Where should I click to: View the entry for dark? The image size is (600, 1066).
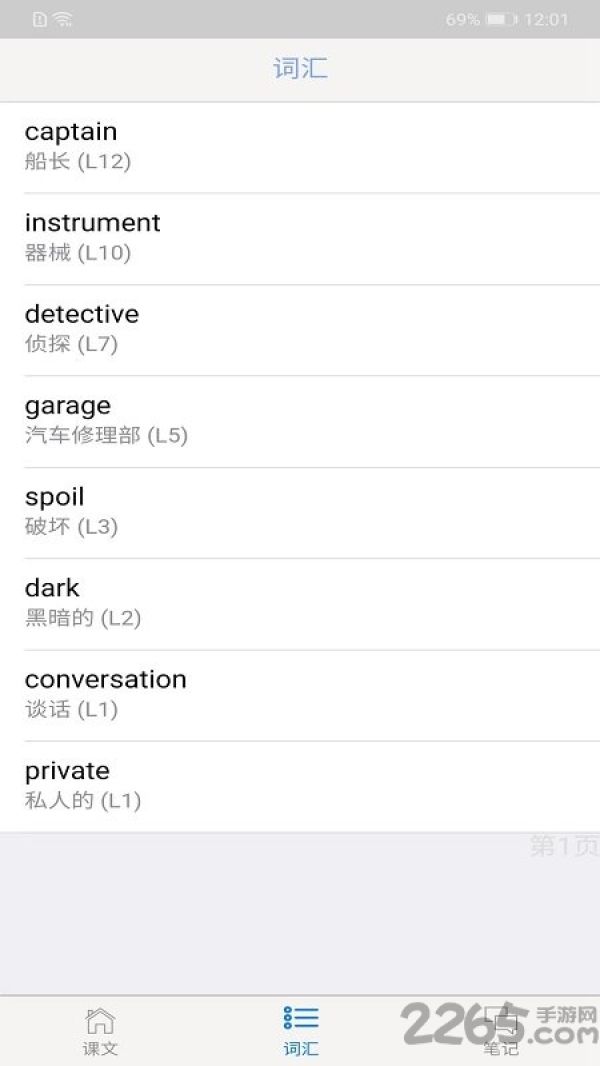[300, 604]
